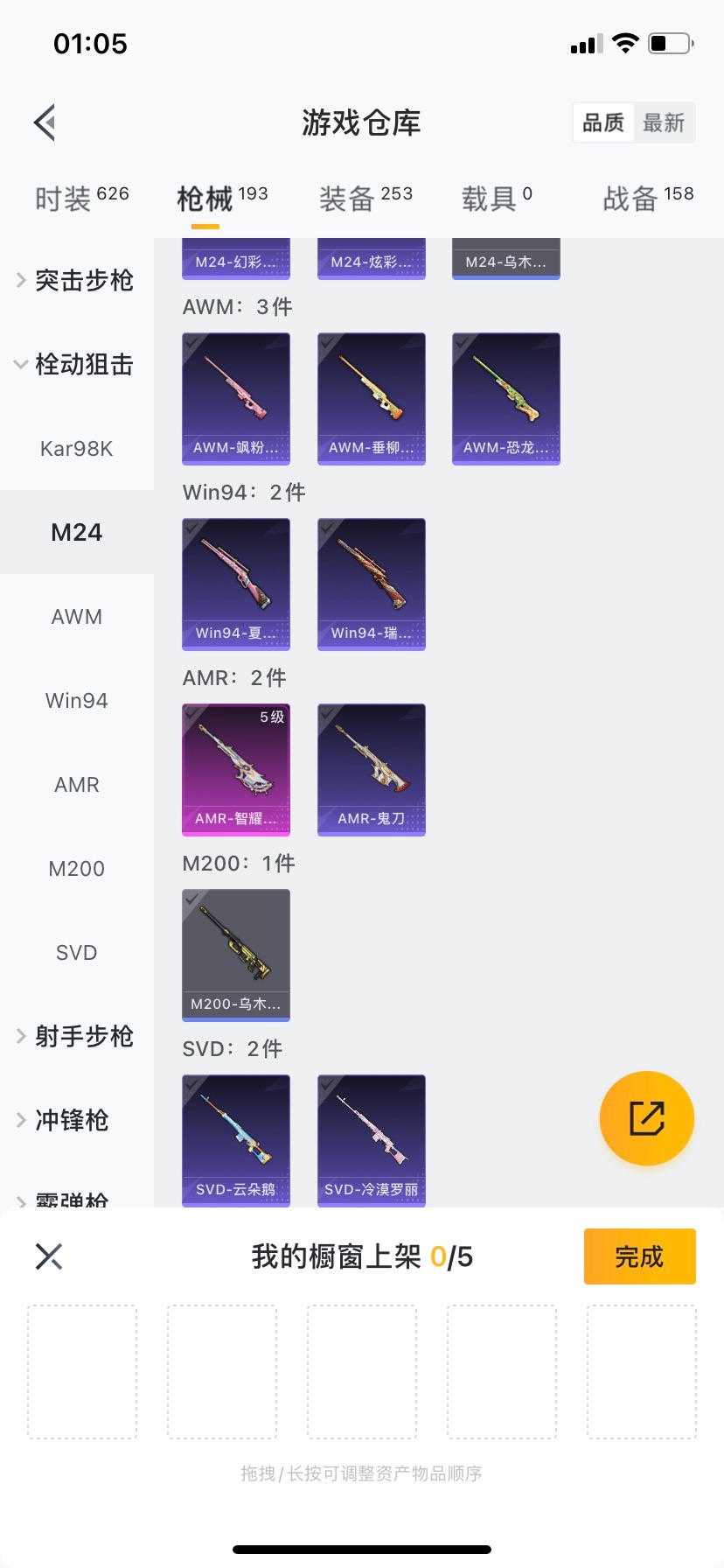Expand the 冲锋枪 category
The height and width of the screenshot is (1568, 724).
tap(75, 1121)
